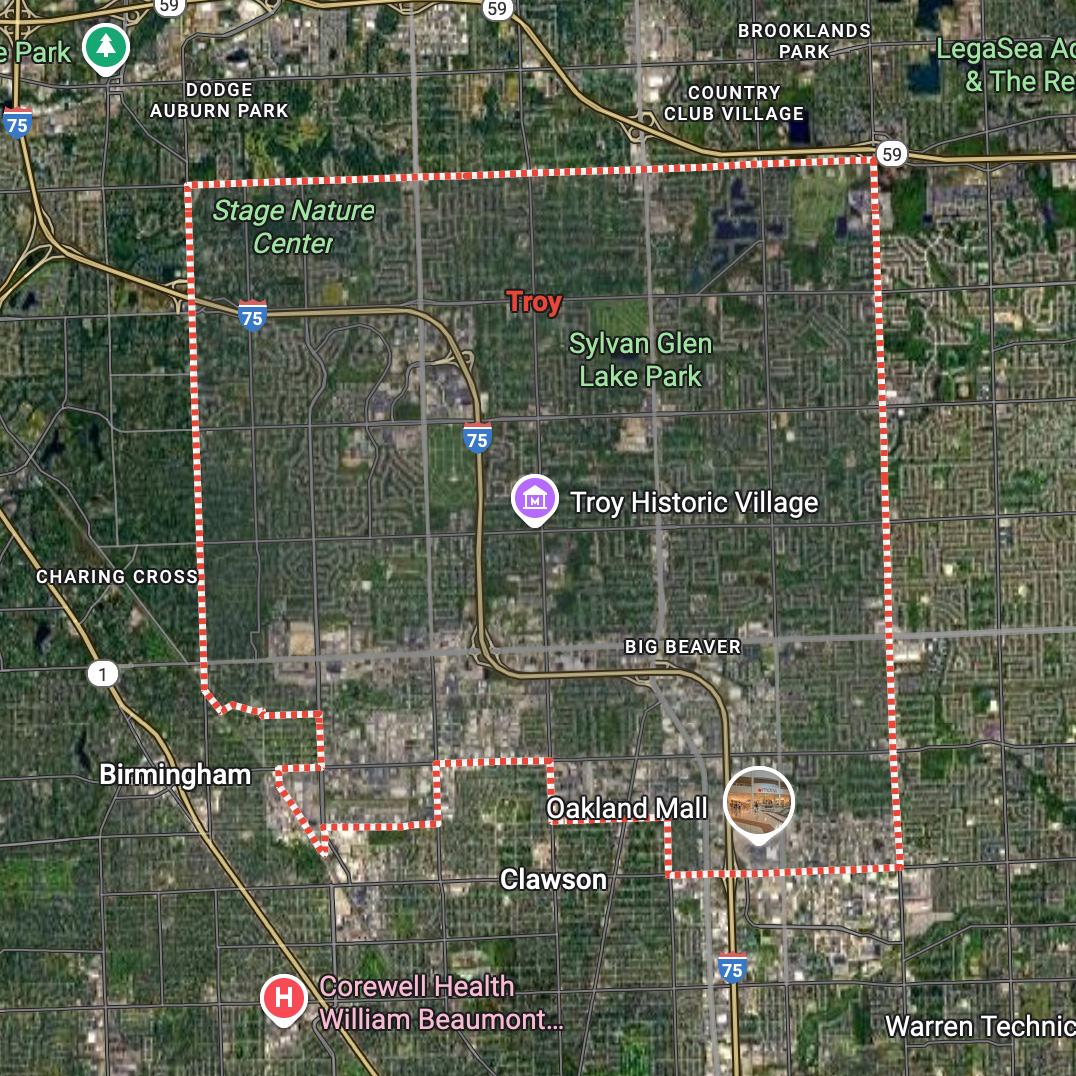Select the Oakland Mall photo marker
Viewport: 1076px width, 1076px height.
click(759, 802)
